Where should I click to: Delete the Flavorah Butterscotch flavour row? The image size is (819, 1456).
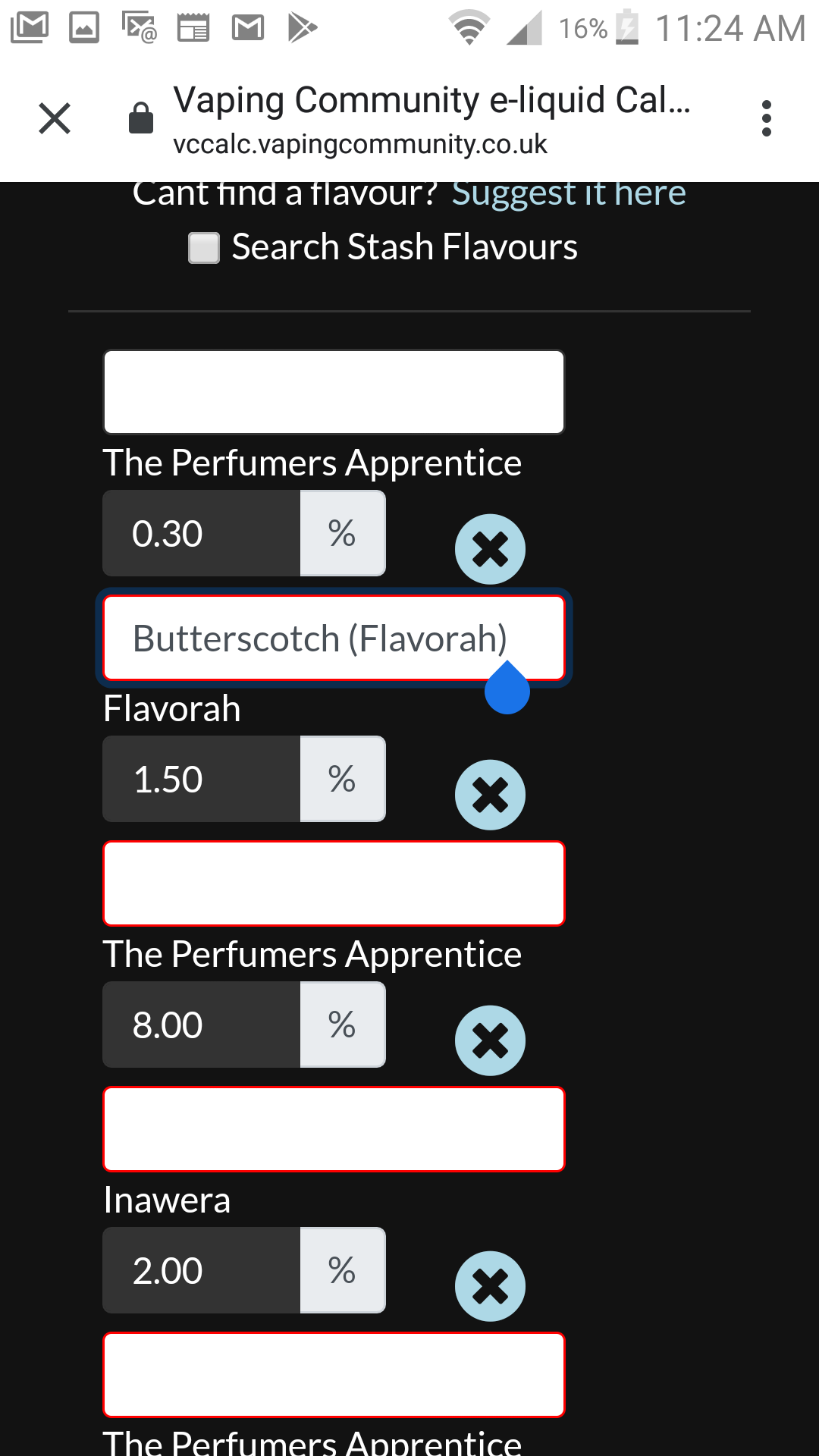click(490, 795)
